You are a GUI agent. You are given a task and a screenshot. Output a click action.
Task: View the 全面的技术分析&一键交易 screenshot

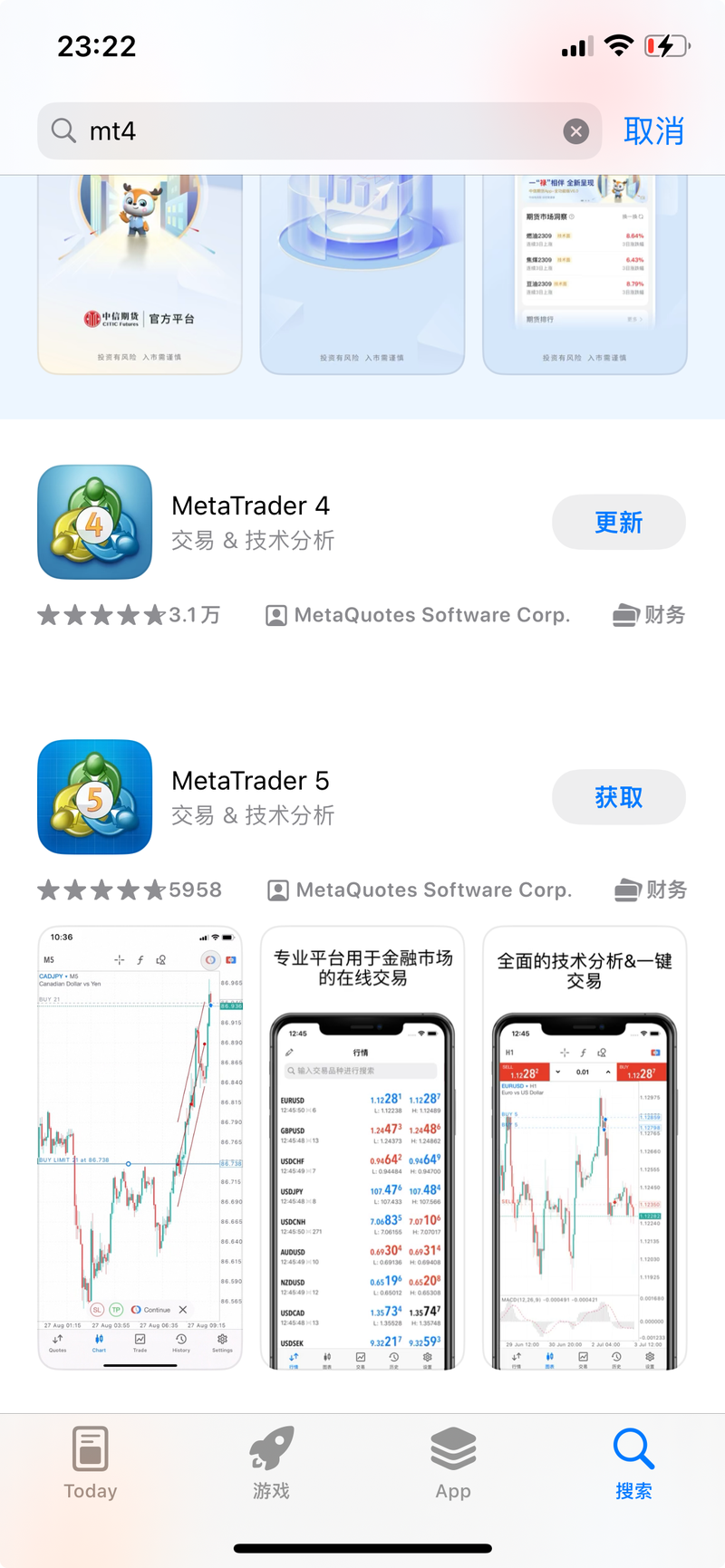pos(585,1146)
